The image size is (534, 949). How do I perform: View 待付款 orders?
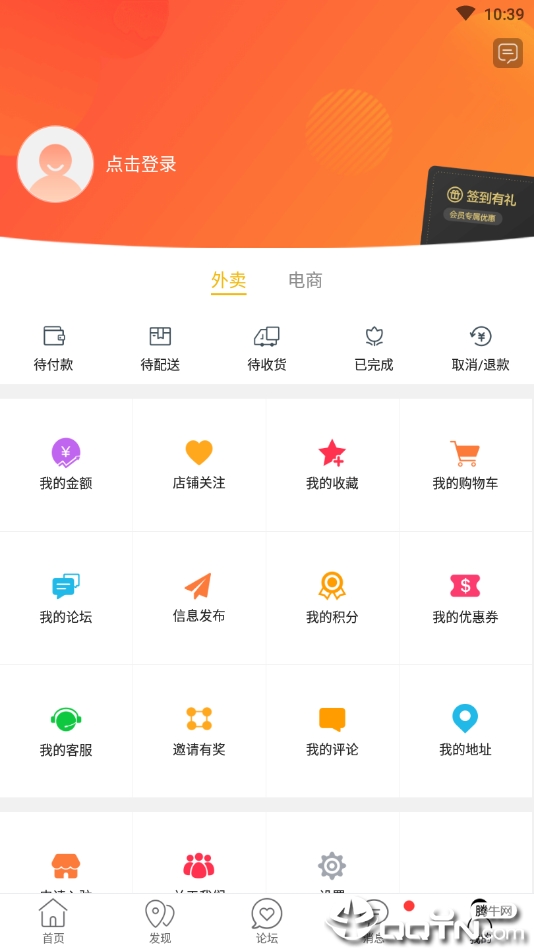(x=53, y=349)
